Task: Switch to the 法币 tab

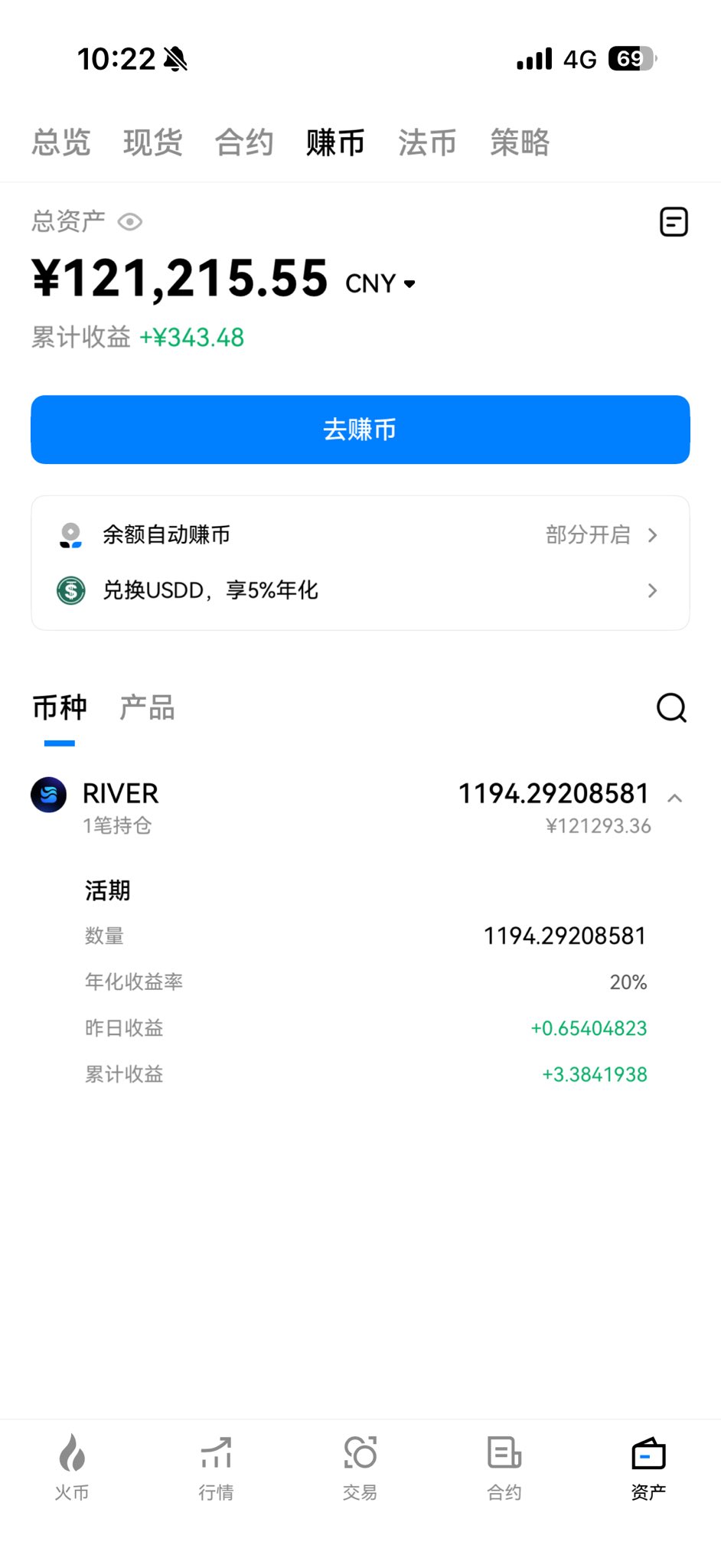Action: point(427,142)
